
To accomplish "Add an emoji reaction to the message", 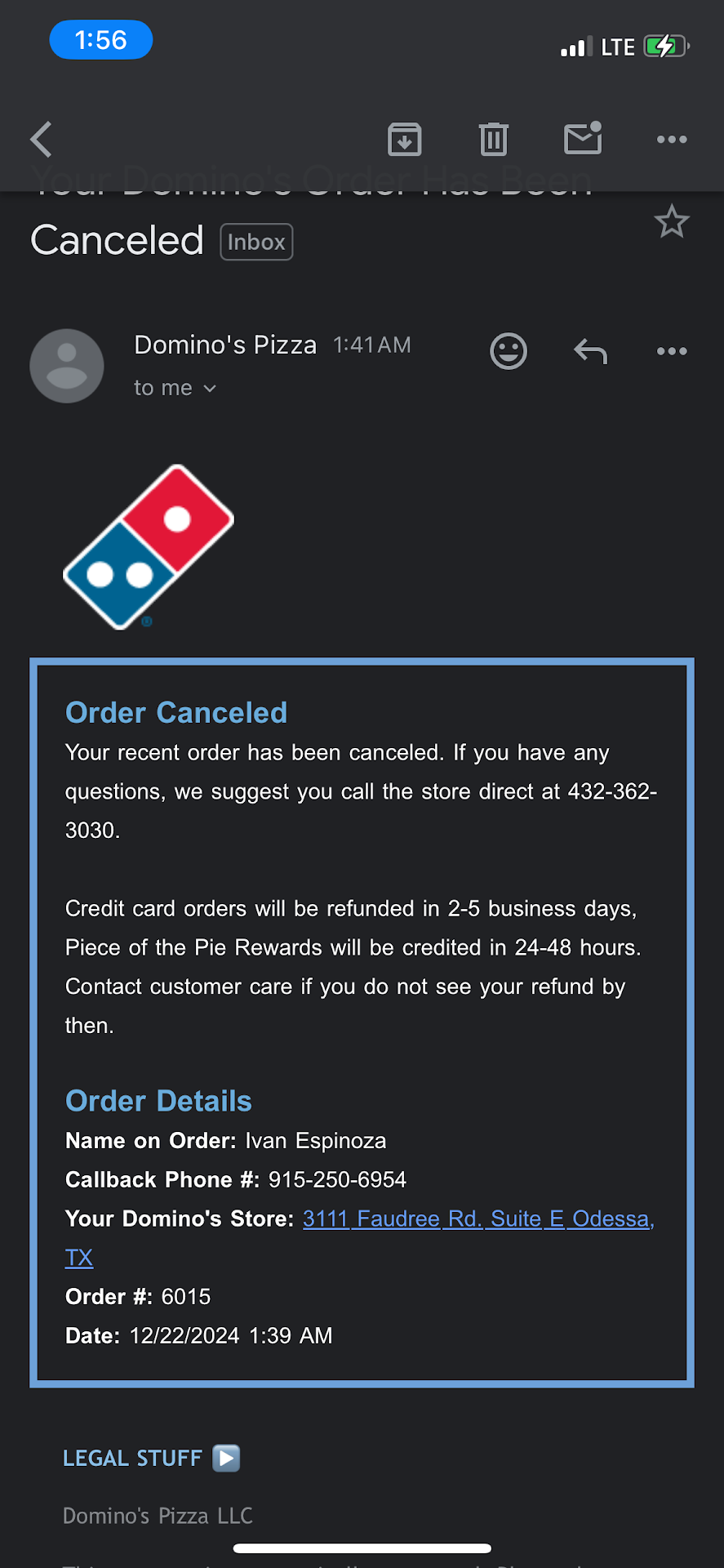I will tap(509, 351).
